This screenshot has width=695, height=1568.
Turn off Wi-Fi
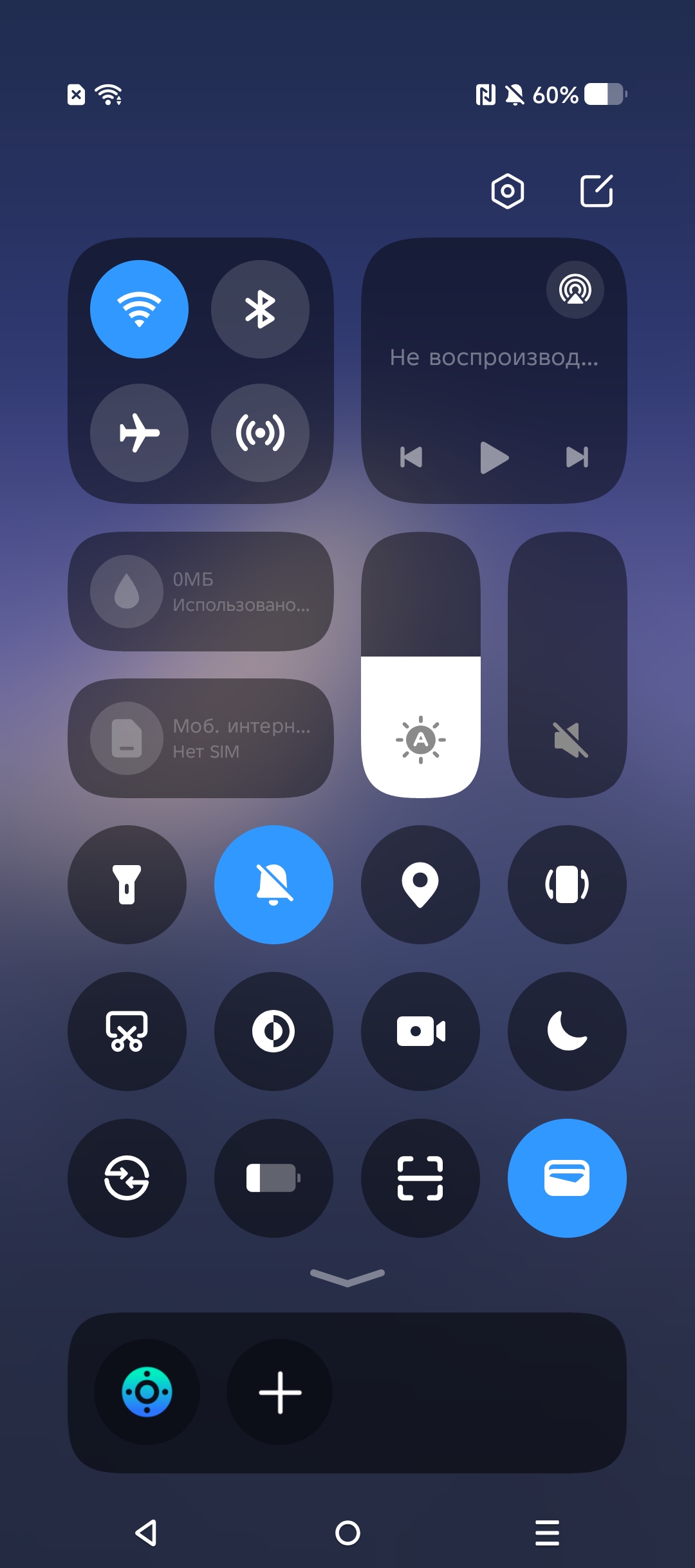139,310
